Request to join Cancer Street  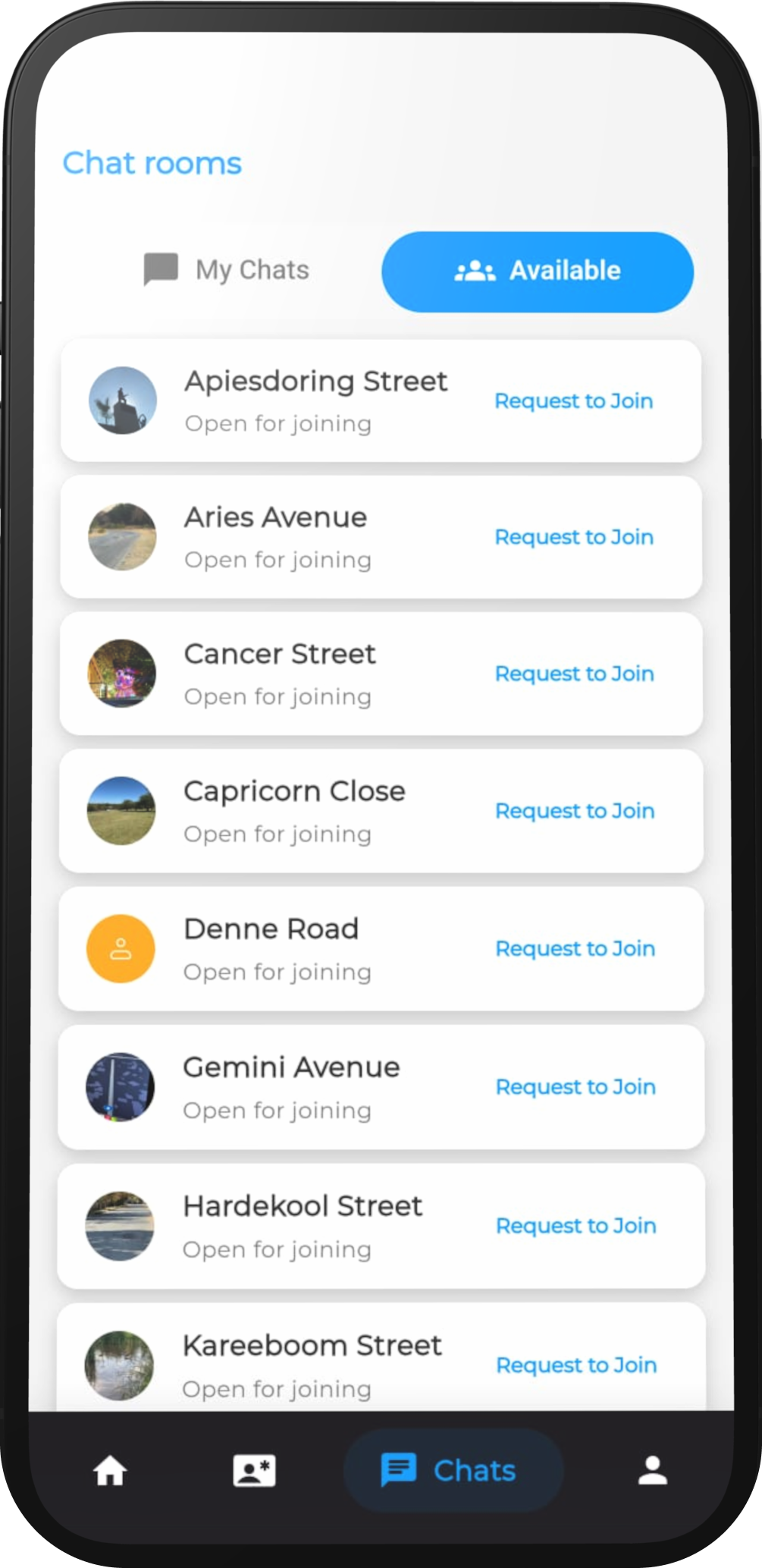coord(575,674)
